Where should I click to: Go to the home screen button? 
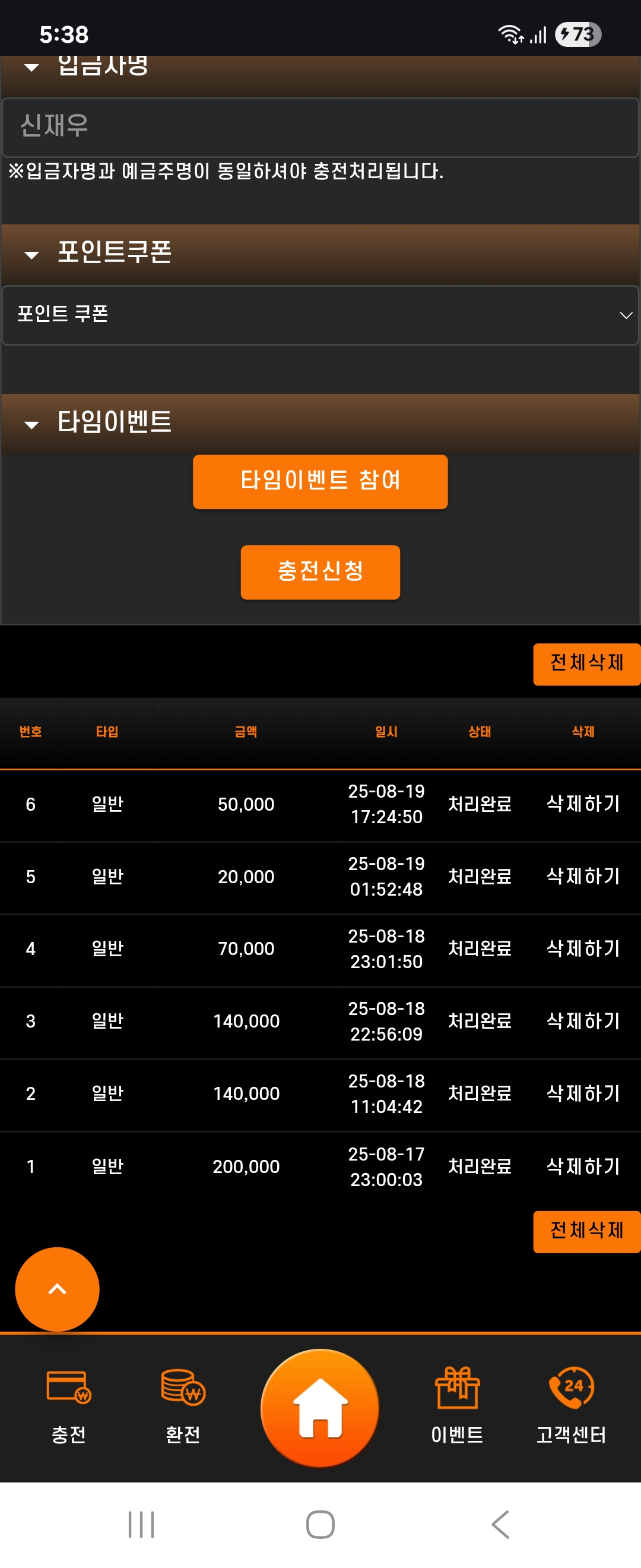(x=320, y=1407)
